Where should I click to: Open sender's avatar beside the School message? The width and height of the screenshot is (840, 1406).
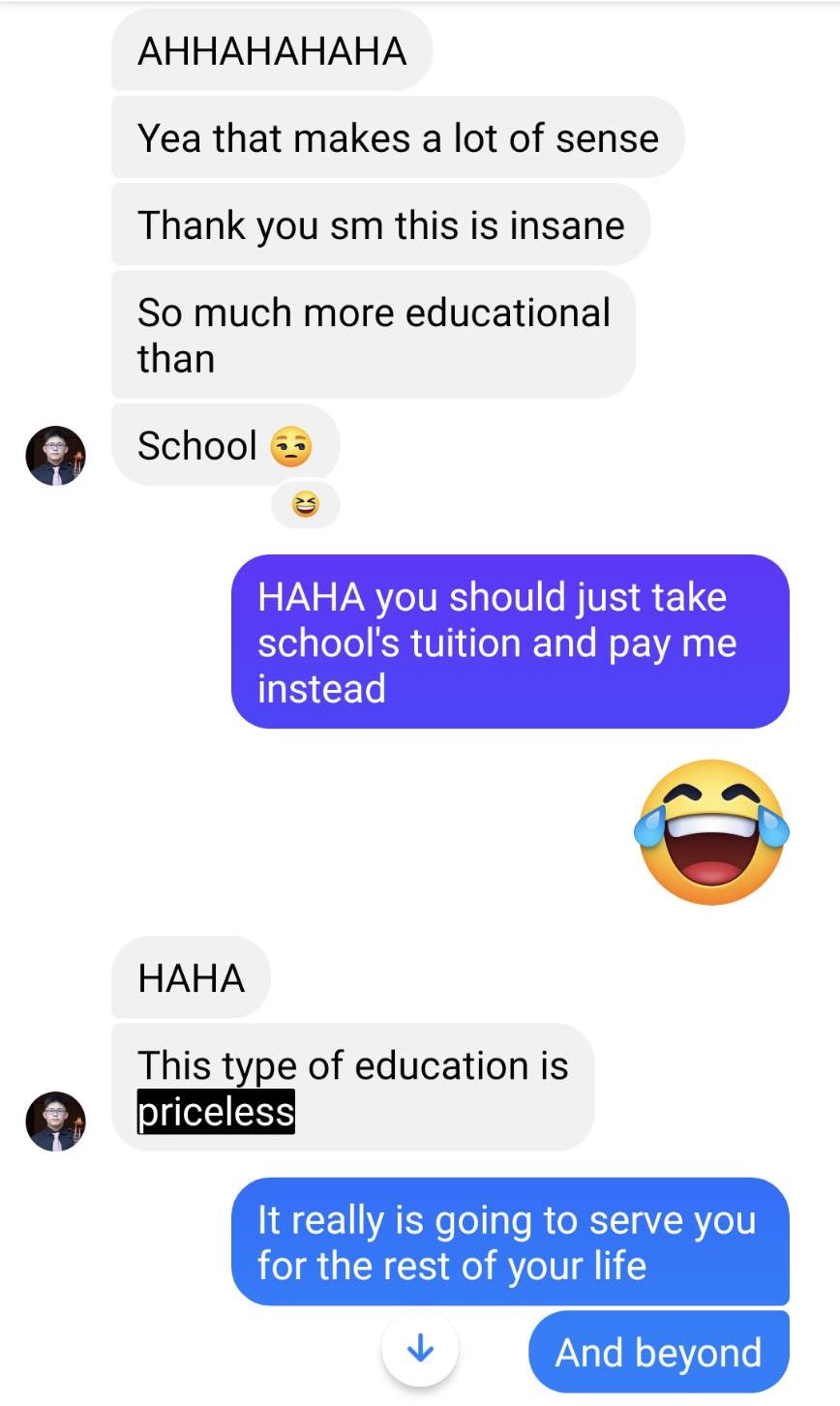[x=55, y=456]
